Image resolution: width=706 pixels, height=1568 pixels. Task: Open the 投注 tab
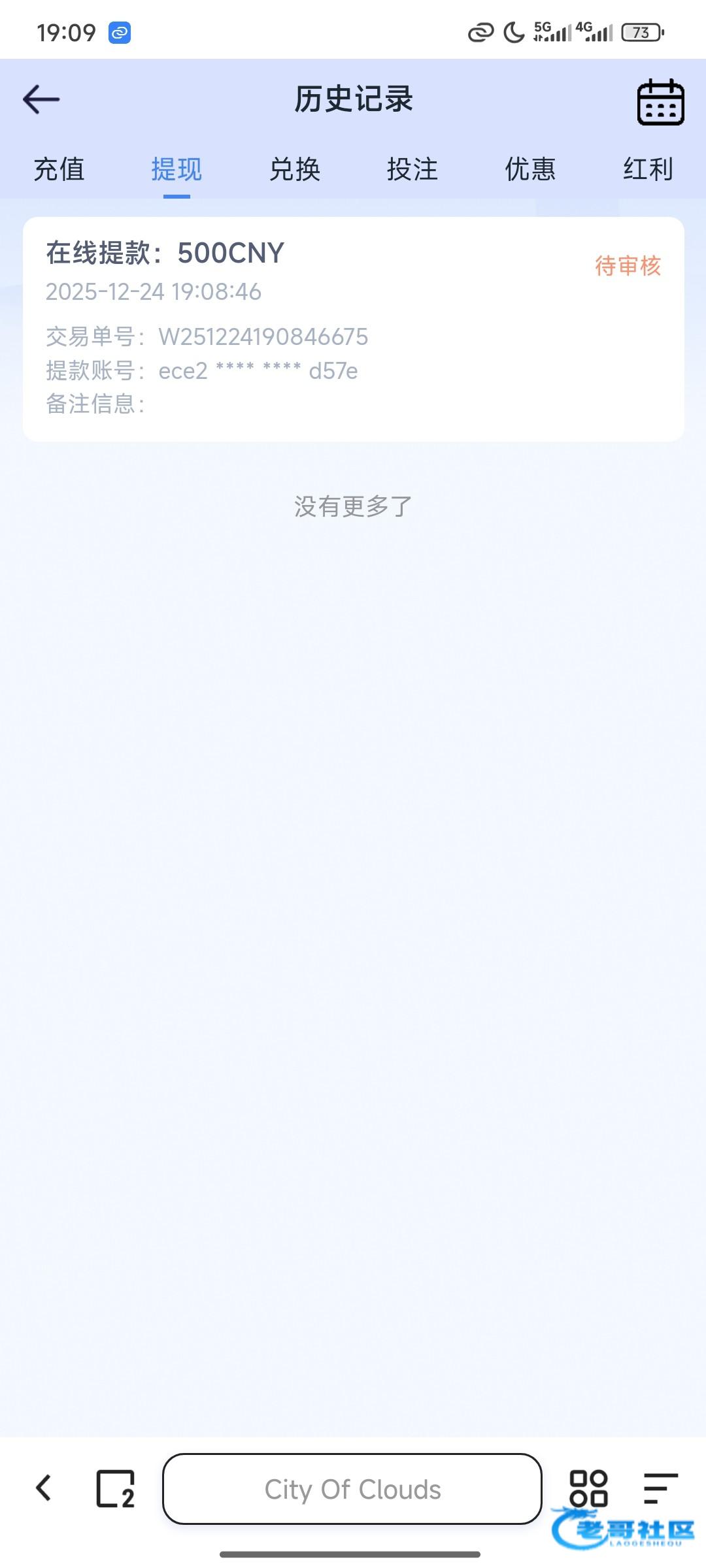[412, 170]
